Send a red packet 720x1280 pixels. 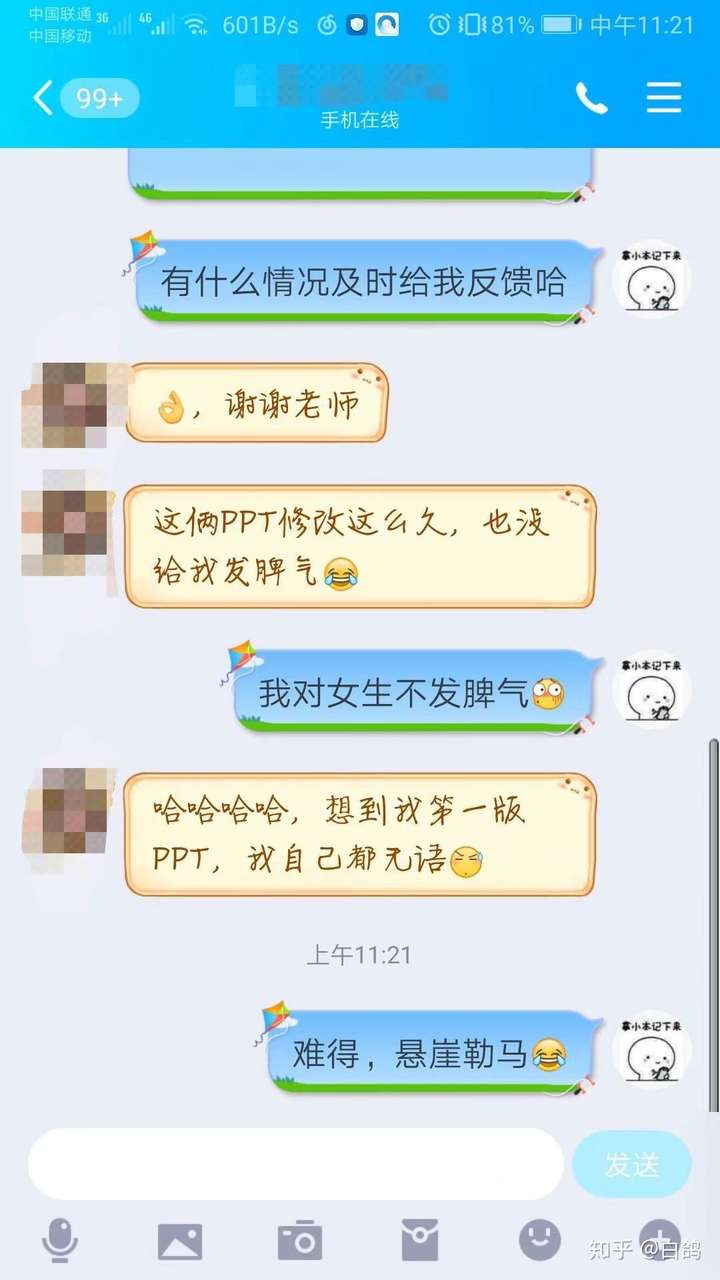tap(420, 1241)
